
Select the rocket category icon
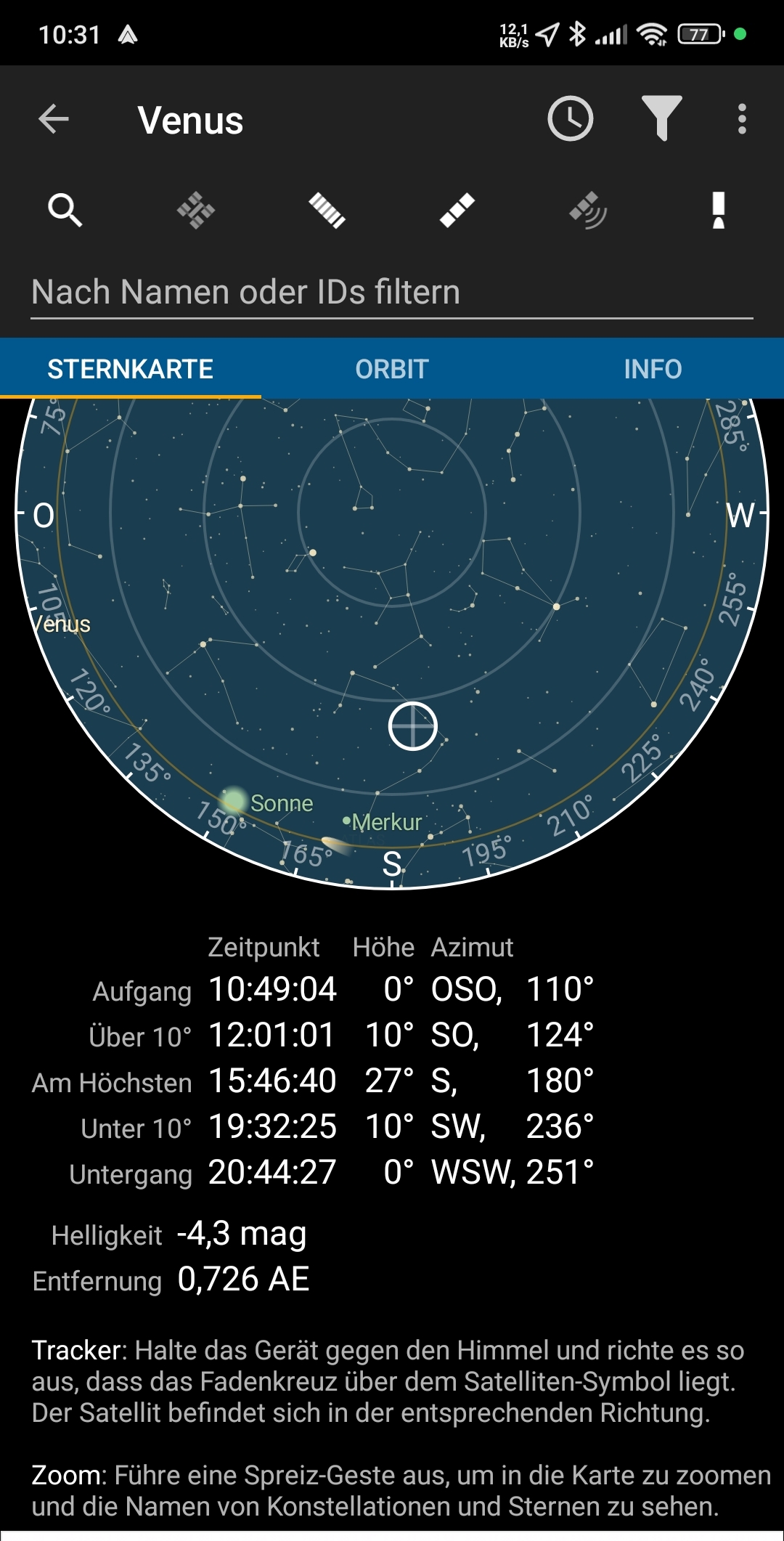pos(719,211)
